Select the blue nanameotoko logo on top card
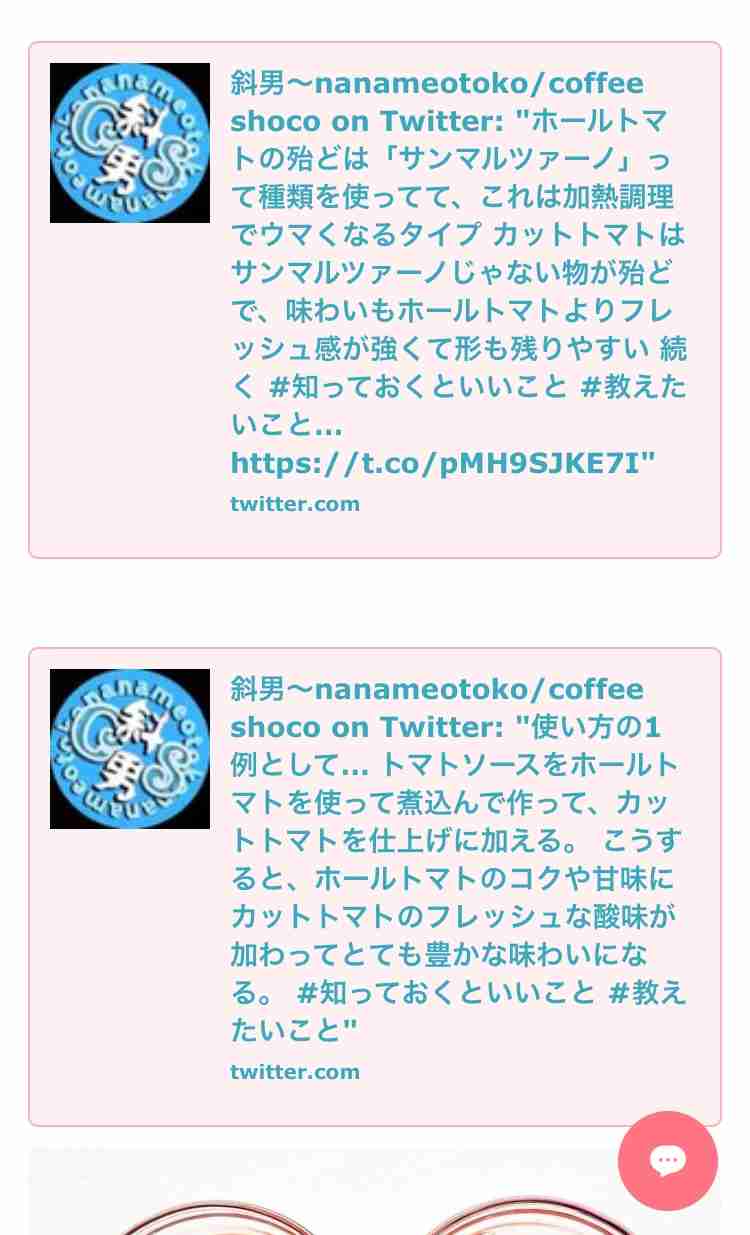 [130, 143]
